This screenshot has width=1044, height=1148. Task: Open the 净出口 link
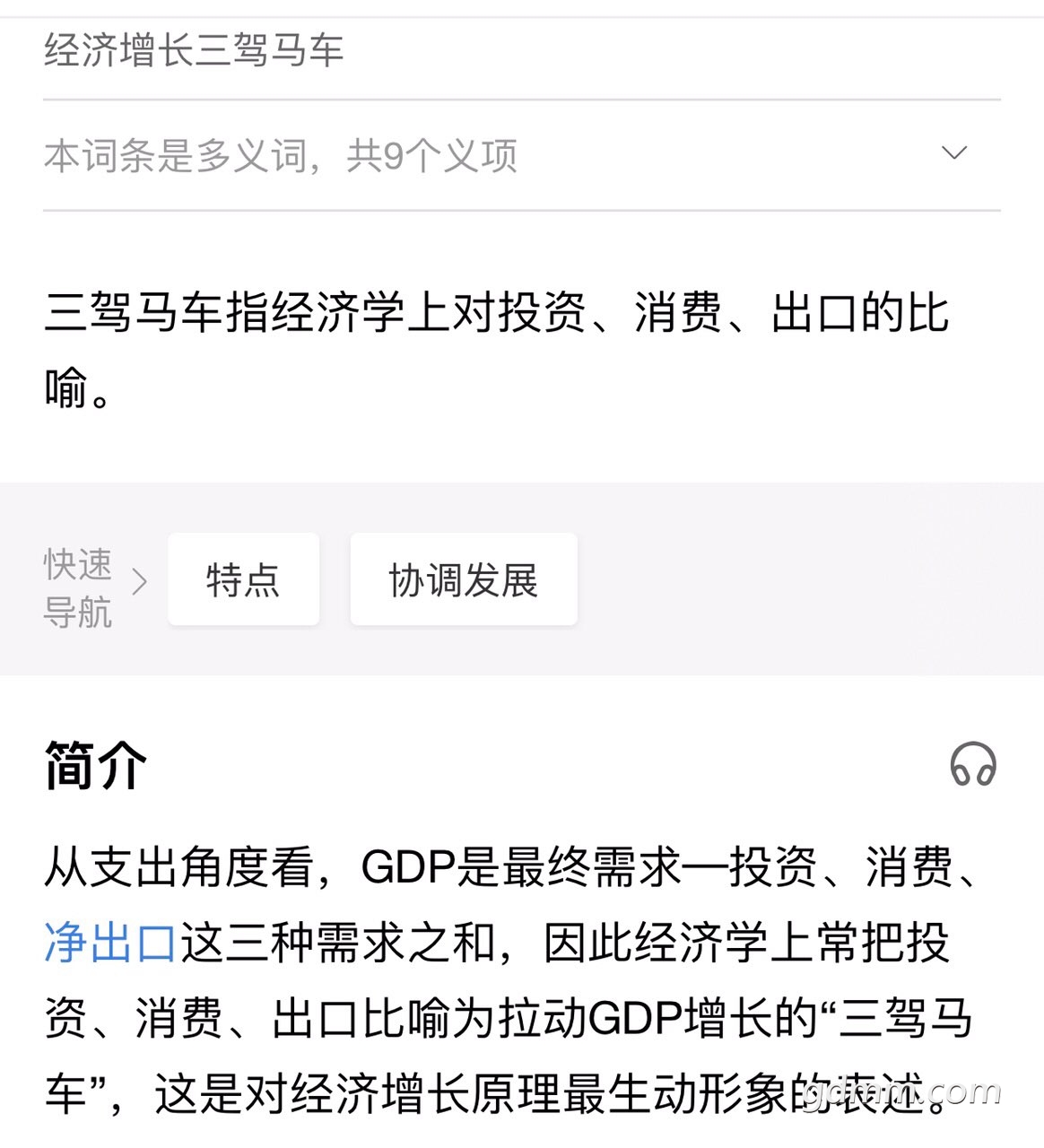tap(110, 944)
